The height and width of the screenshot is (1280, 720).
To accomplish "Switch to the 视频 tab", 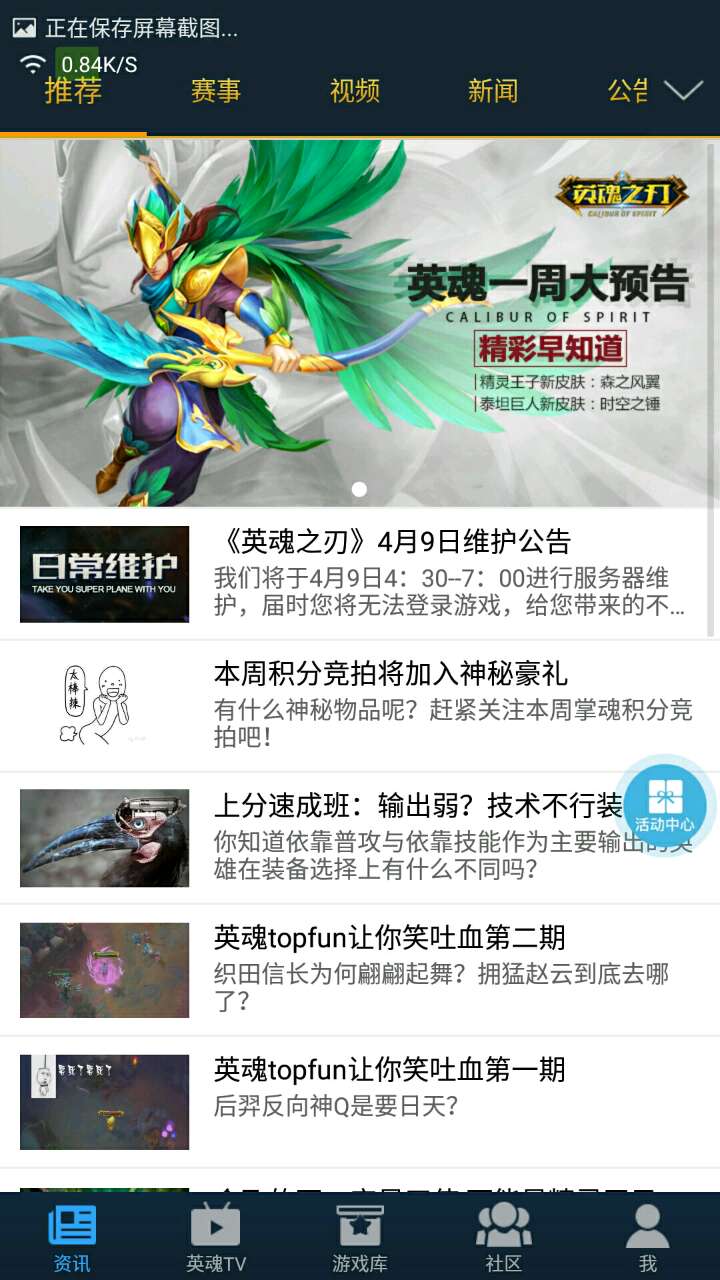I will click(355, 91).
